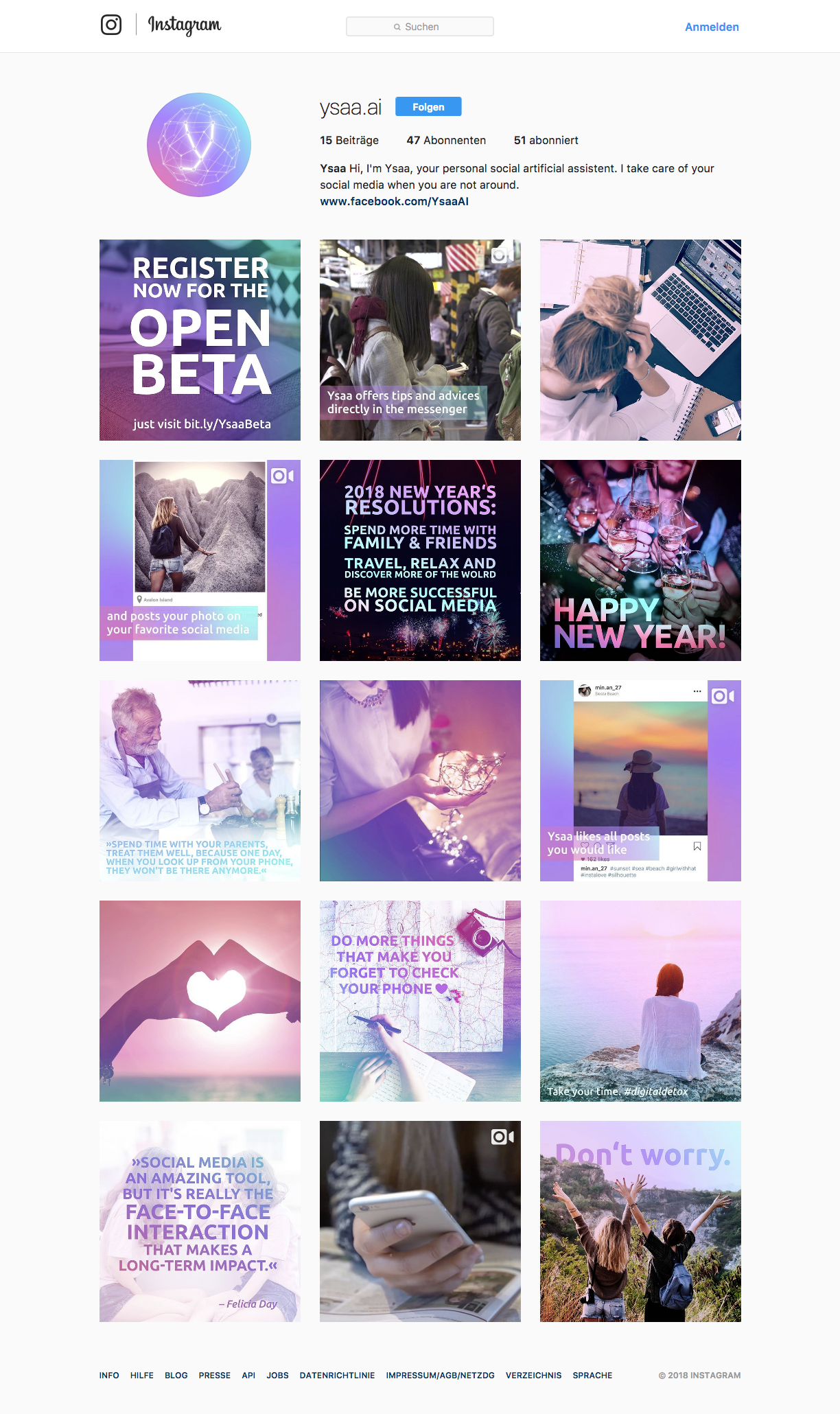Open the Register Now Open Beta post
This screenshot has width=840, height=1414.
click(x=200, y=340)
